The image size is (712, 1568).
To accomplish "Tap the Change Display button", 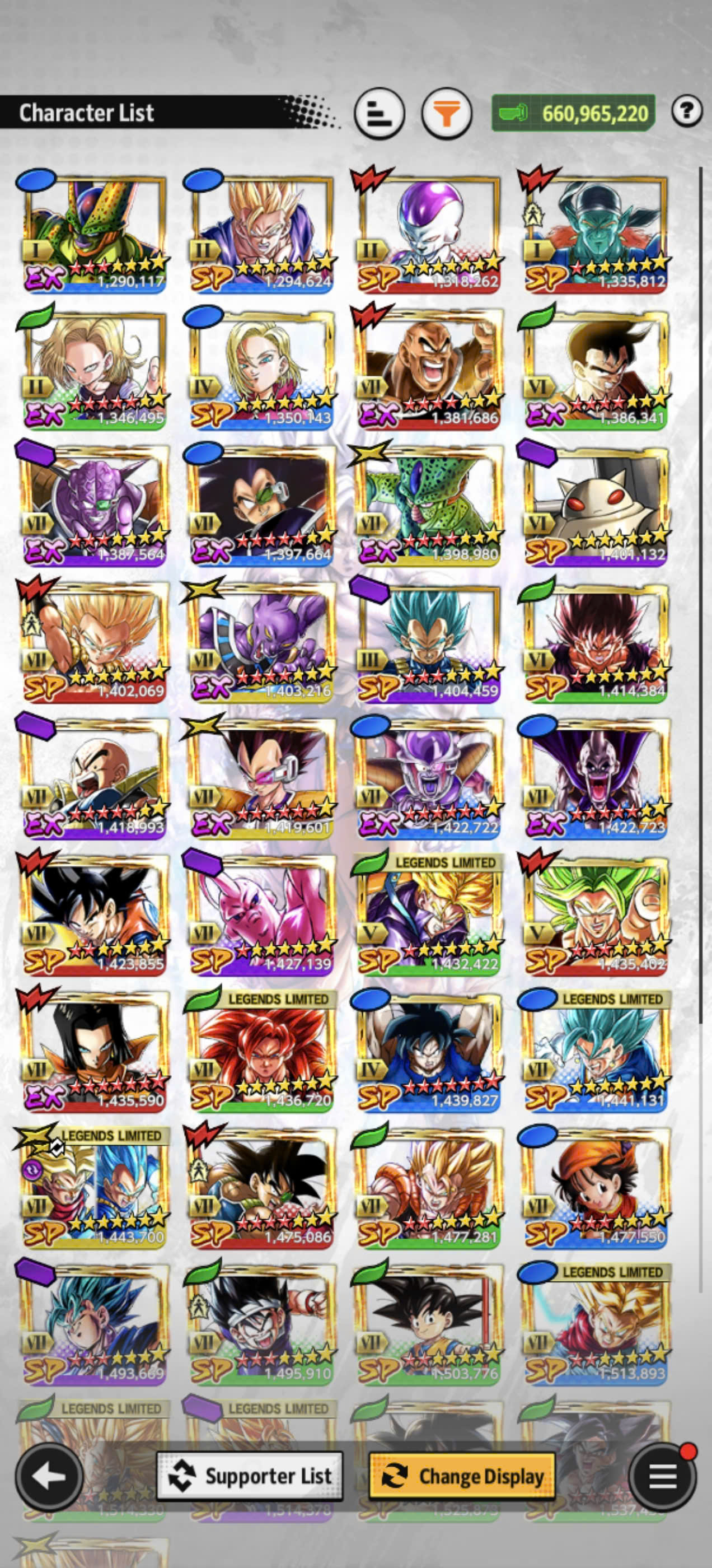I will coord(462,1476).
